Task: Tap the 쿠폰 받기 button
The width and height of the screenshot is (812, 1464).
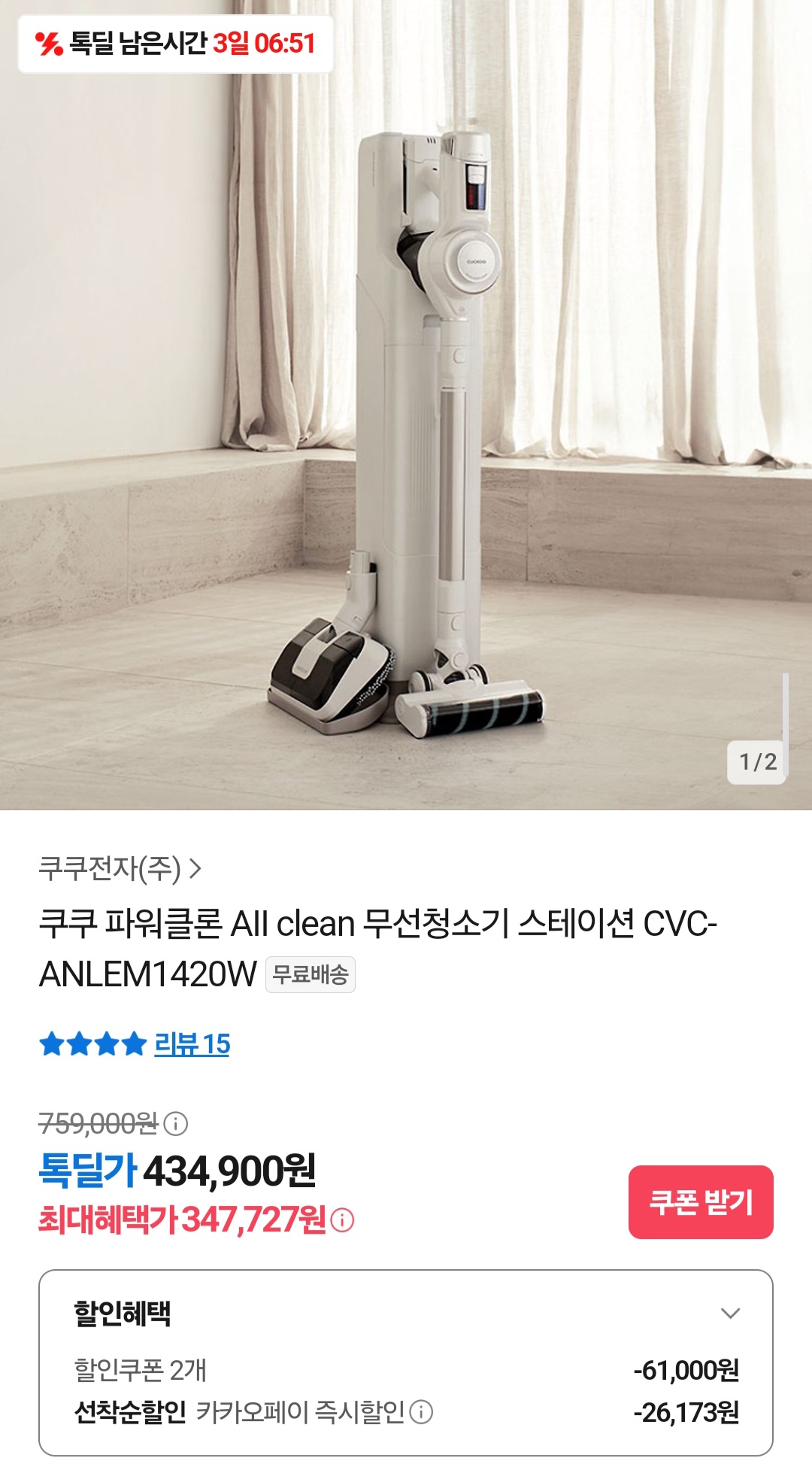Action: tap(700, 1202)
